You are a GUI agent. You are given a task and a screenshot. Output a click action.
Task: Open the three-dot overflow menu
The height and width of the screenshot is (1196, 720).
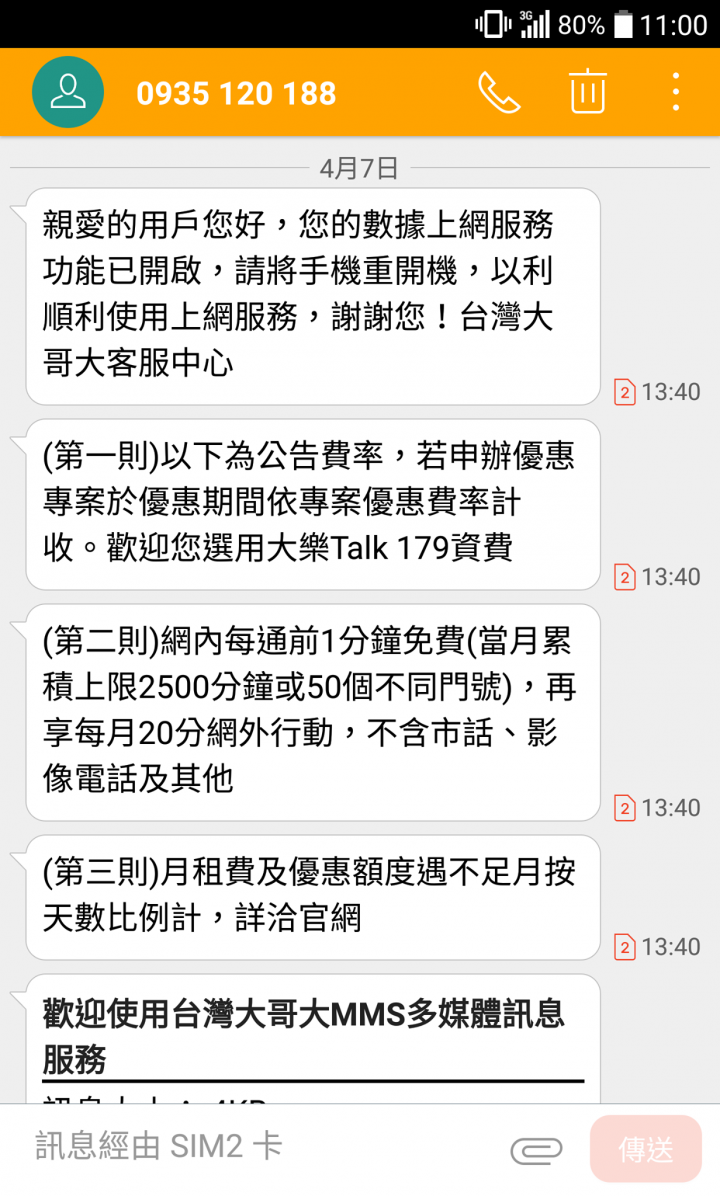click(x=675, y=92)
